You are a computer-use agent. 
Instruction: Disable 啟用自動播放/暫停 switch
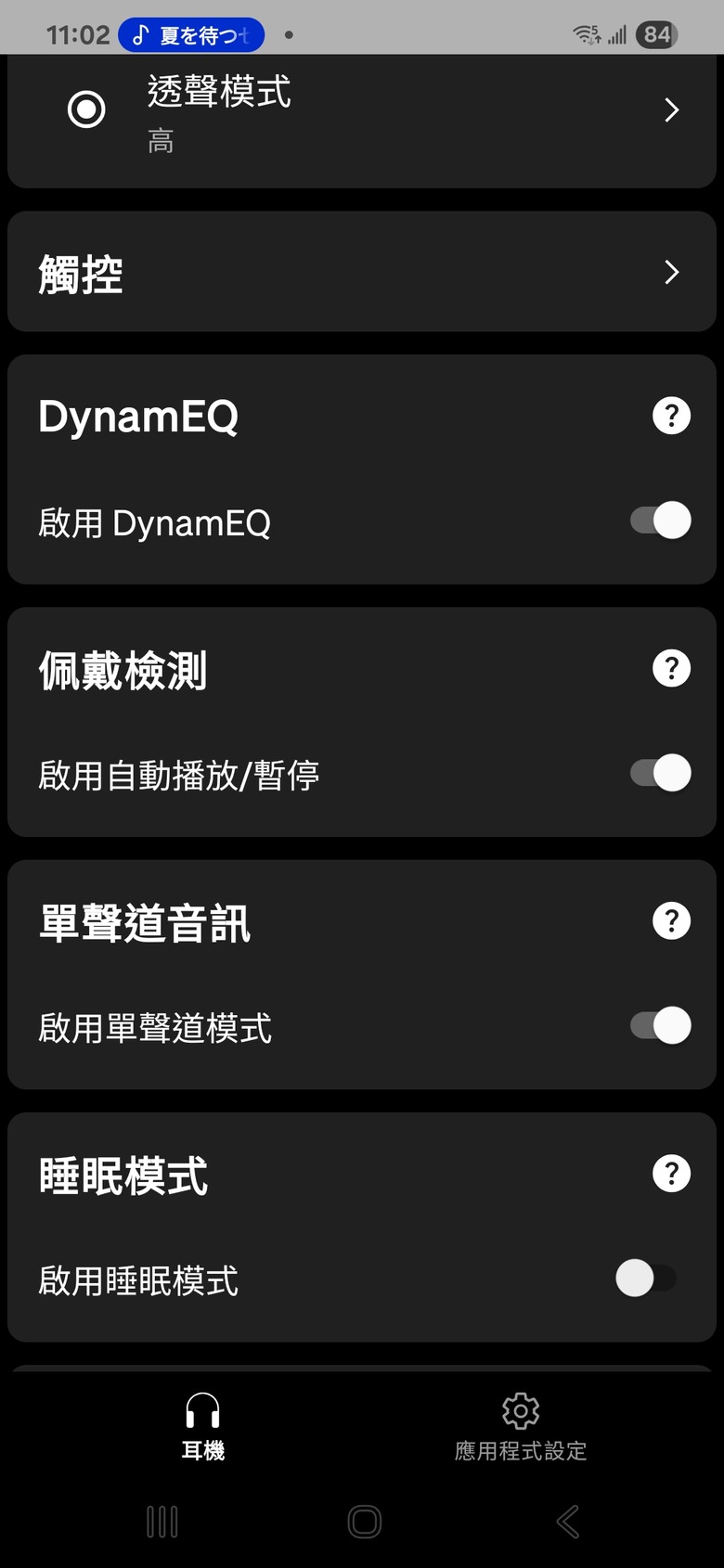[660, 773]
